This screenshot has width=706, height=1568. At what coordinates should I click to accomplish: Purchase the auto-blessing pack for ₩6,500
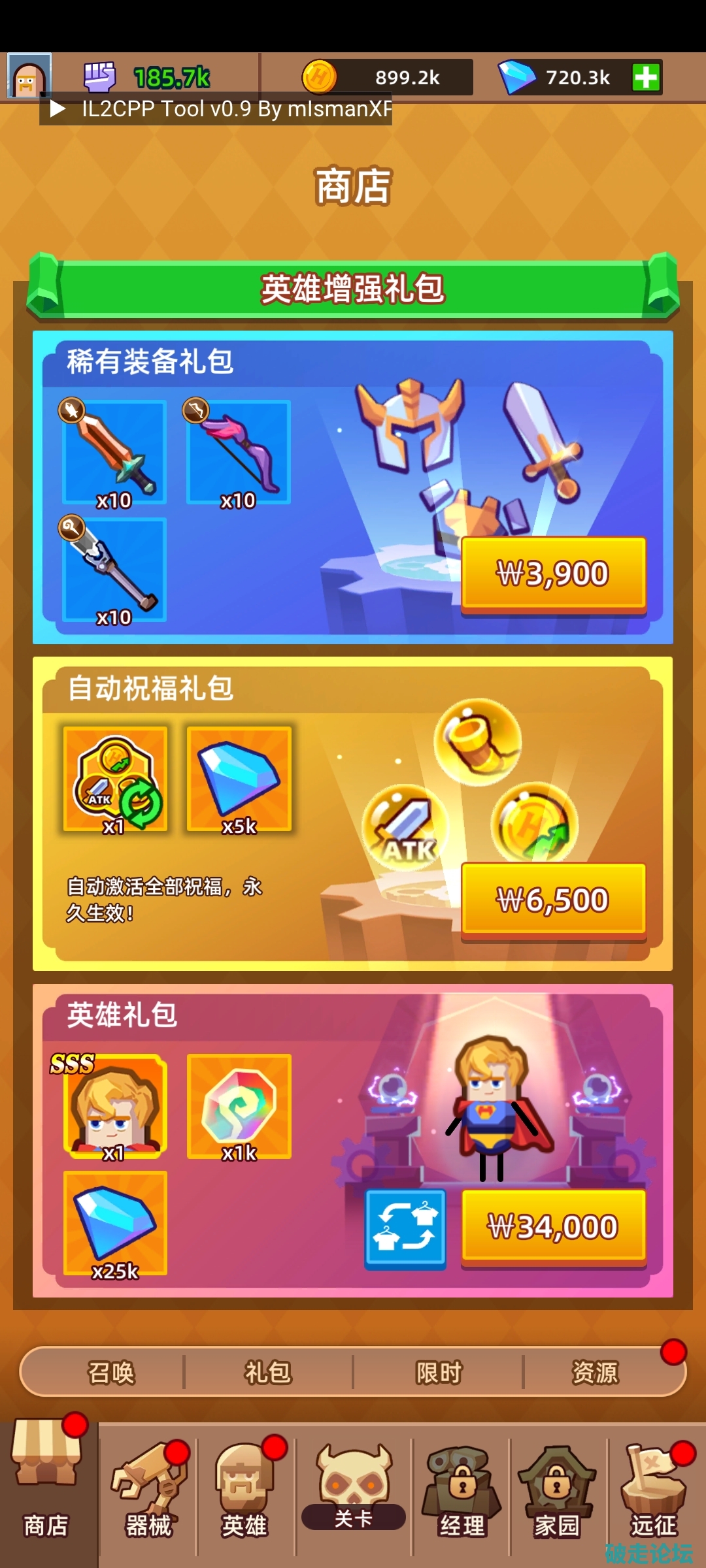(553, 900)
